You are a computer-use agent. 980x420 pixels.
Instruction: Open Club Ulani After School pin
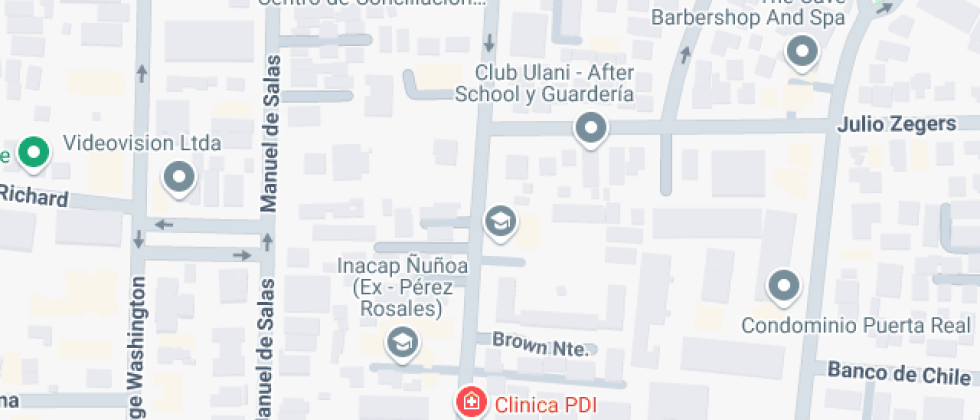coord(591,128)
